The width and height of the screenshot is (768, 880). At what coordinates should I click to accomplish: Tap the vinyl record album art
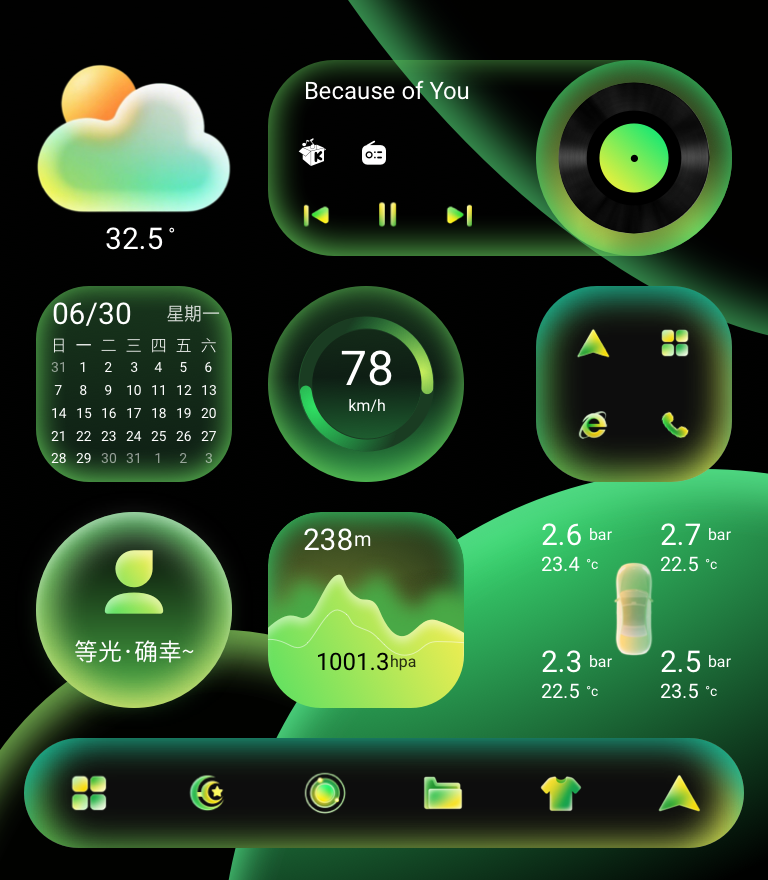(x=633, y=158)
